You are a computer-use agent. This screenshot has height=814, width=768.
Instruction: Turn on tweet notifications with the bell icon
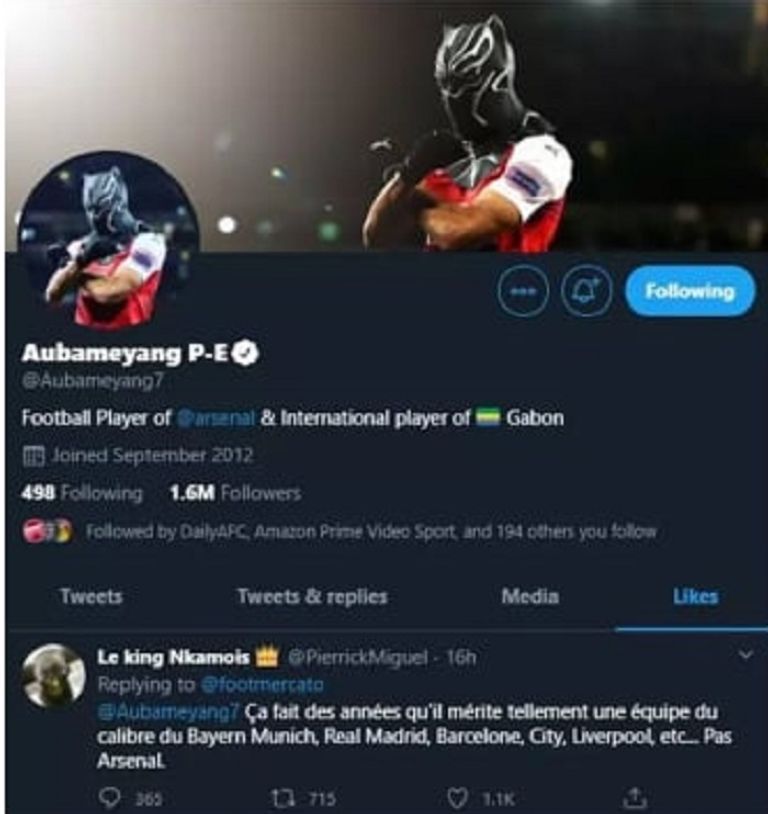coord(586,292)
